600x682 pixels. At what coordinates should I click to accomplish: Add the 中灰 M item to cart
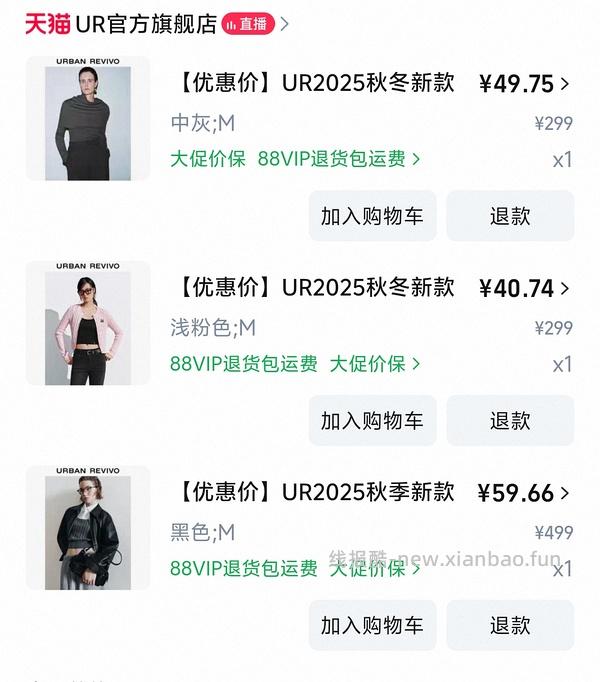pos(372,216)
